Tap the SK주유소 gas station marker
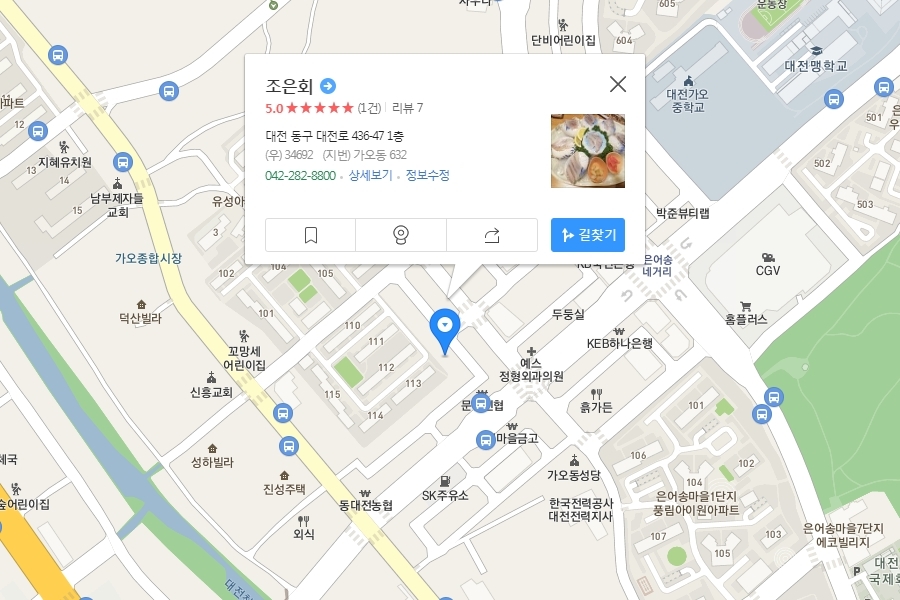 [444, 480]
